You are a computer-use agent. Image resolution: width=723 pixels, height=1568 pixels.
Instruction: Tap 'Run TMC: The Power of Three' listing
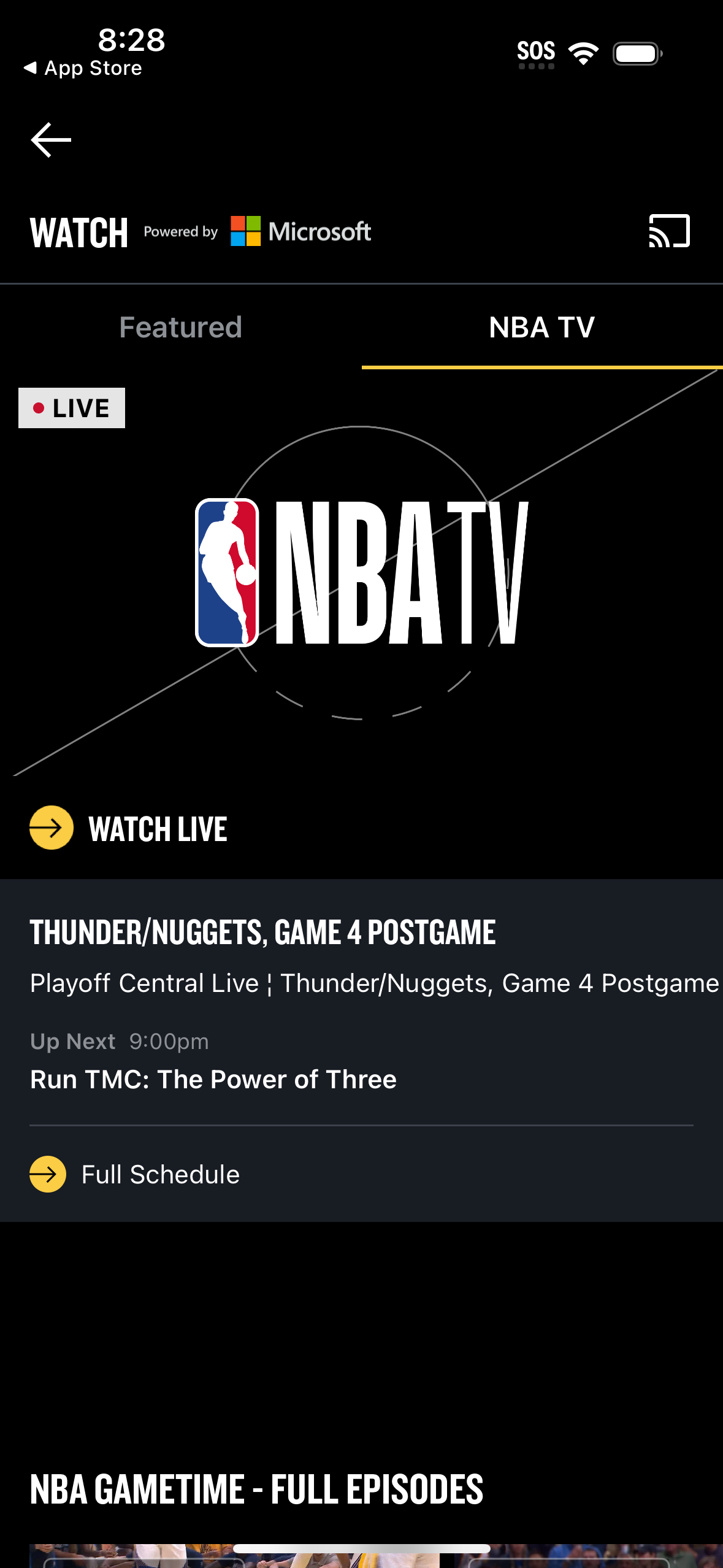pos(213,1079)
